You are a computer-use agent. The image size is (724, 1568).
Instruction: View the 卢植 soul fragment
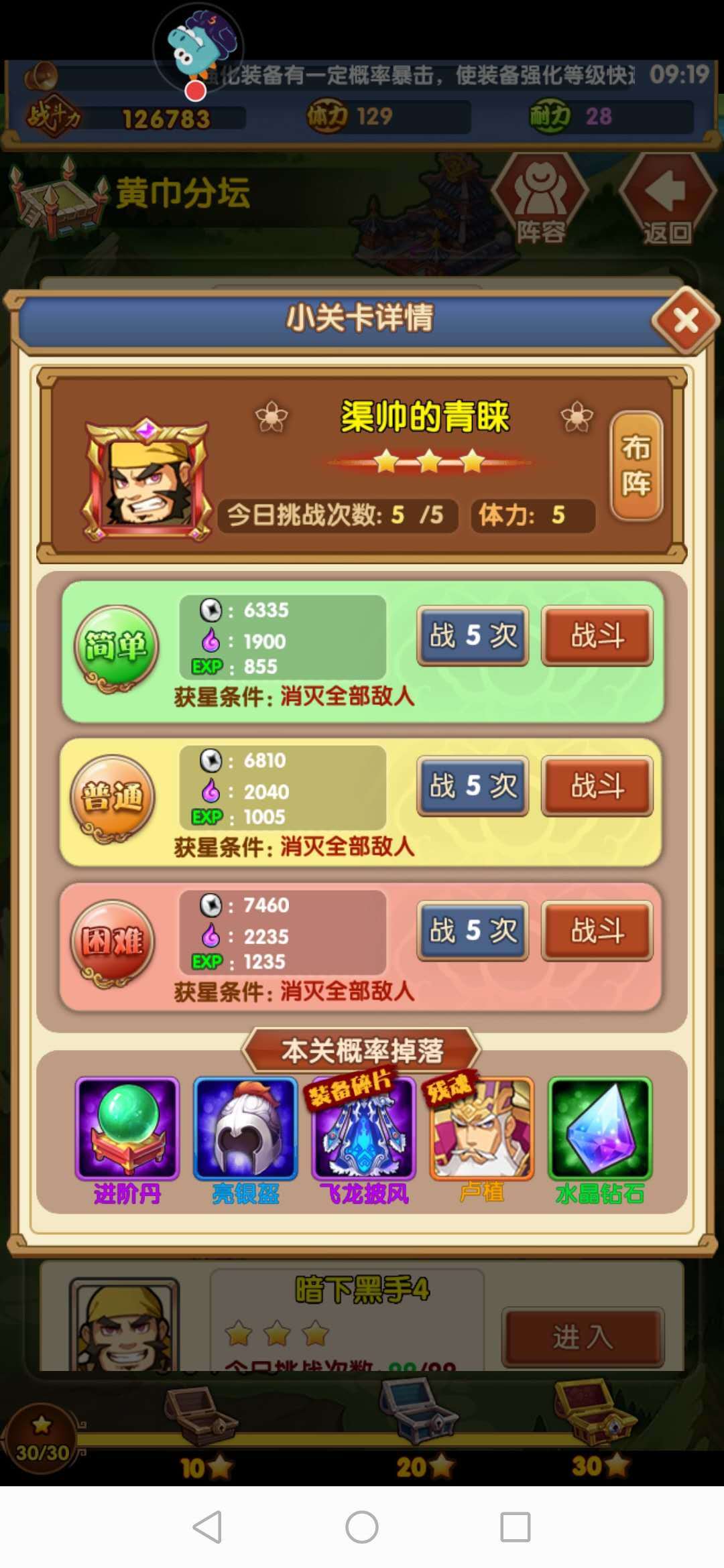tap(481, 1128)
